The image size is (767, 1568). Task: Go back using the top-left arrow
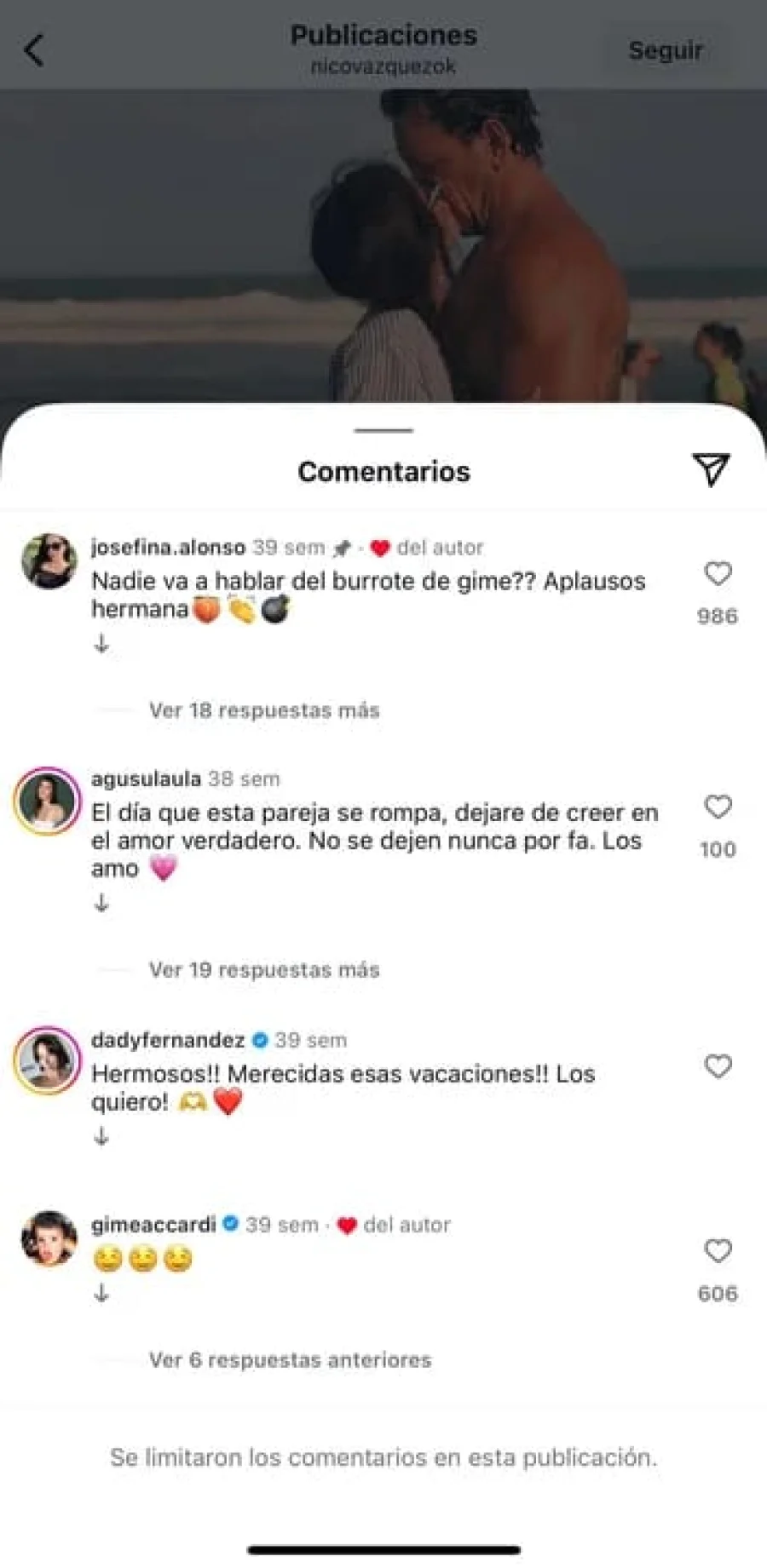[34, 50]
